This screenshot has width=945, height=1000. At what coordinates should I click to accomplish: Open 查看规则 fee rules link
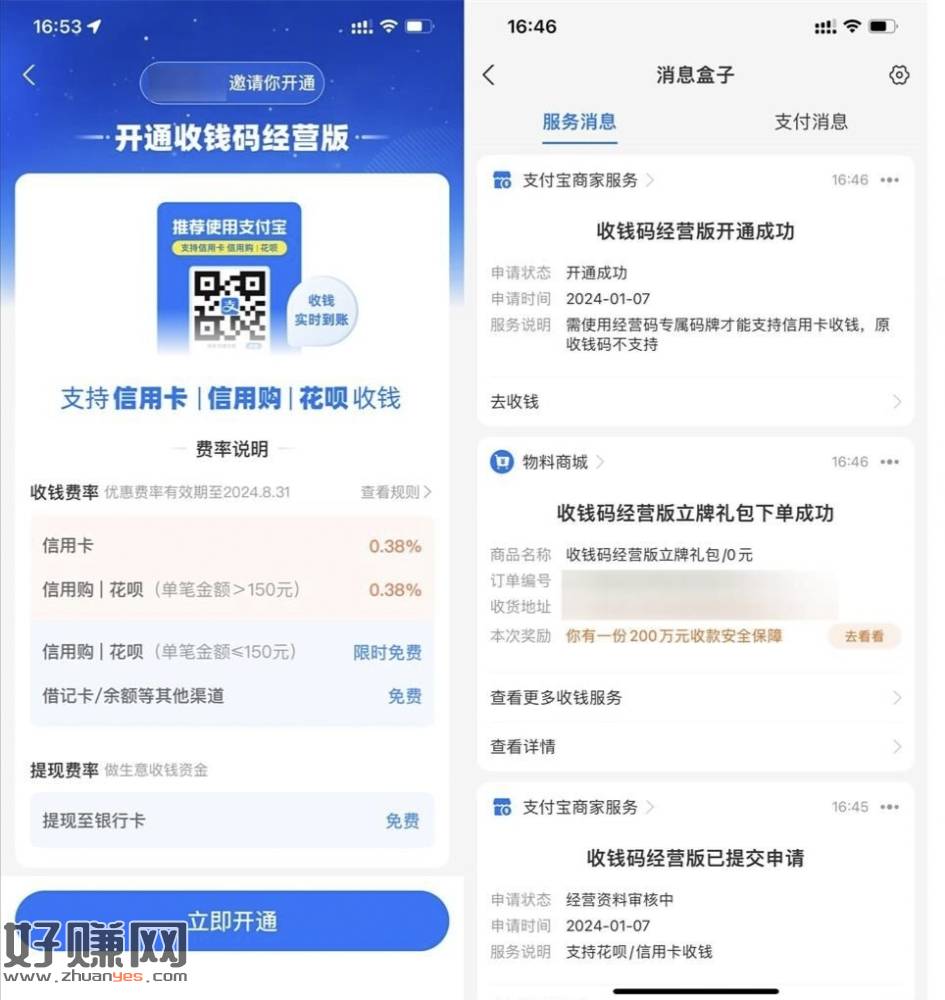click(396, 492)
